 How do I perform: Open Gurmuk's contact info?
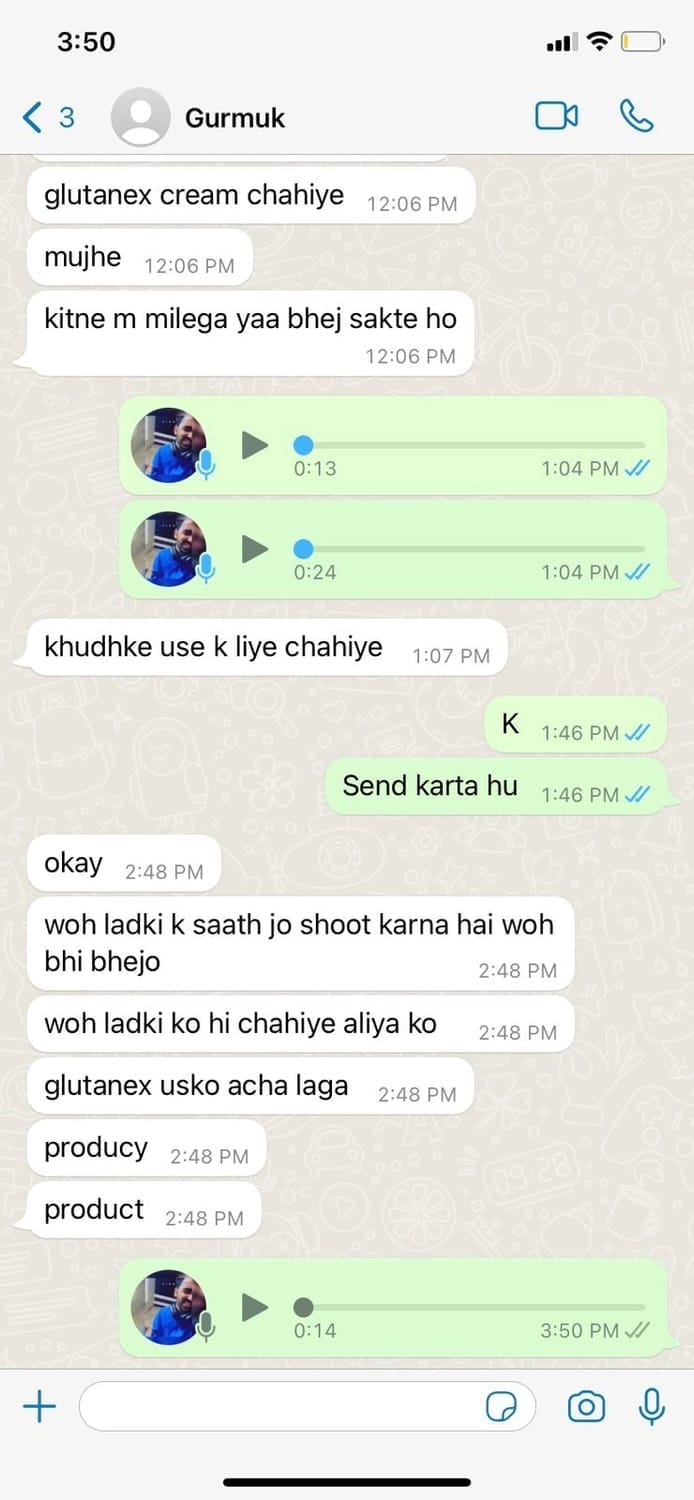(x=234, y=118)
